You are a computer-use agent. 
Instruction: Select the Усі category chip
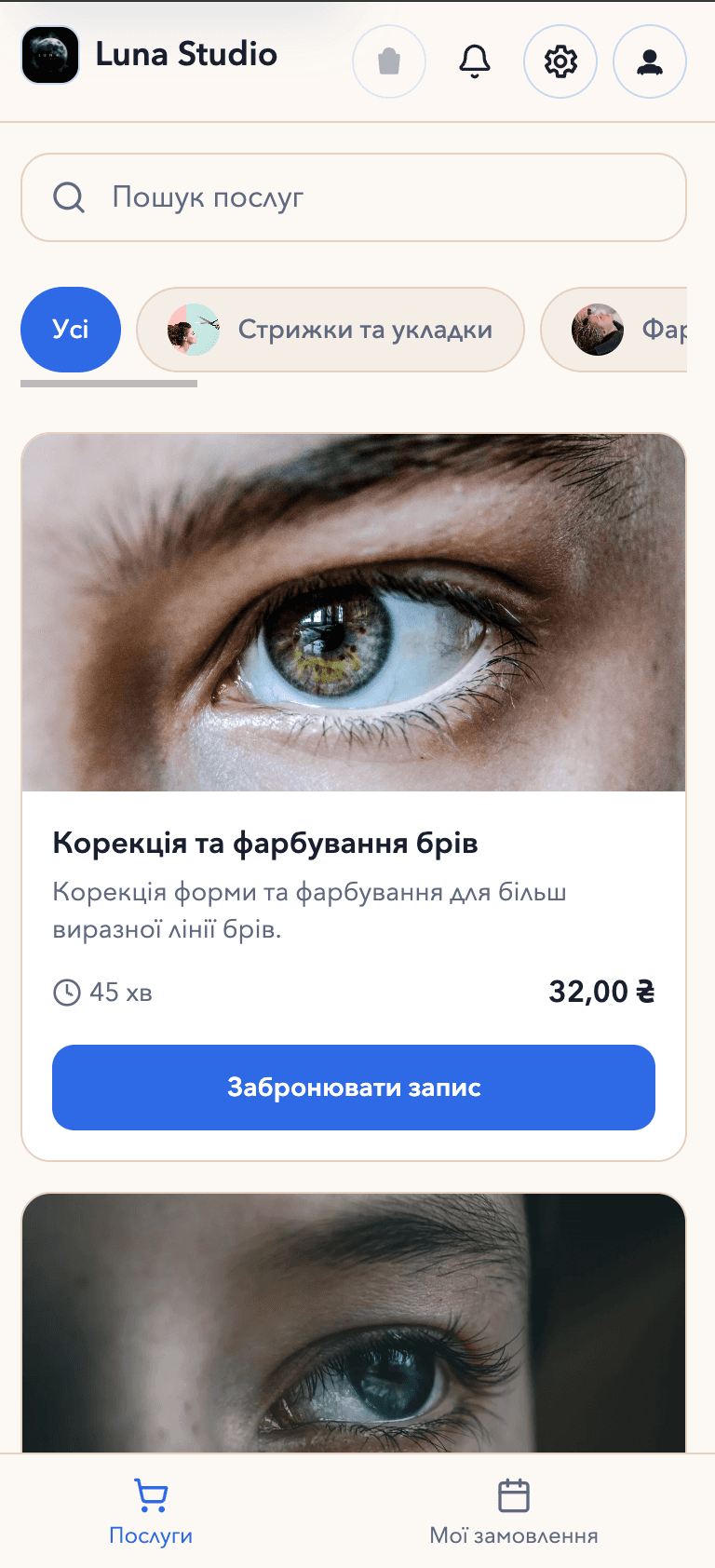(71, 330)
